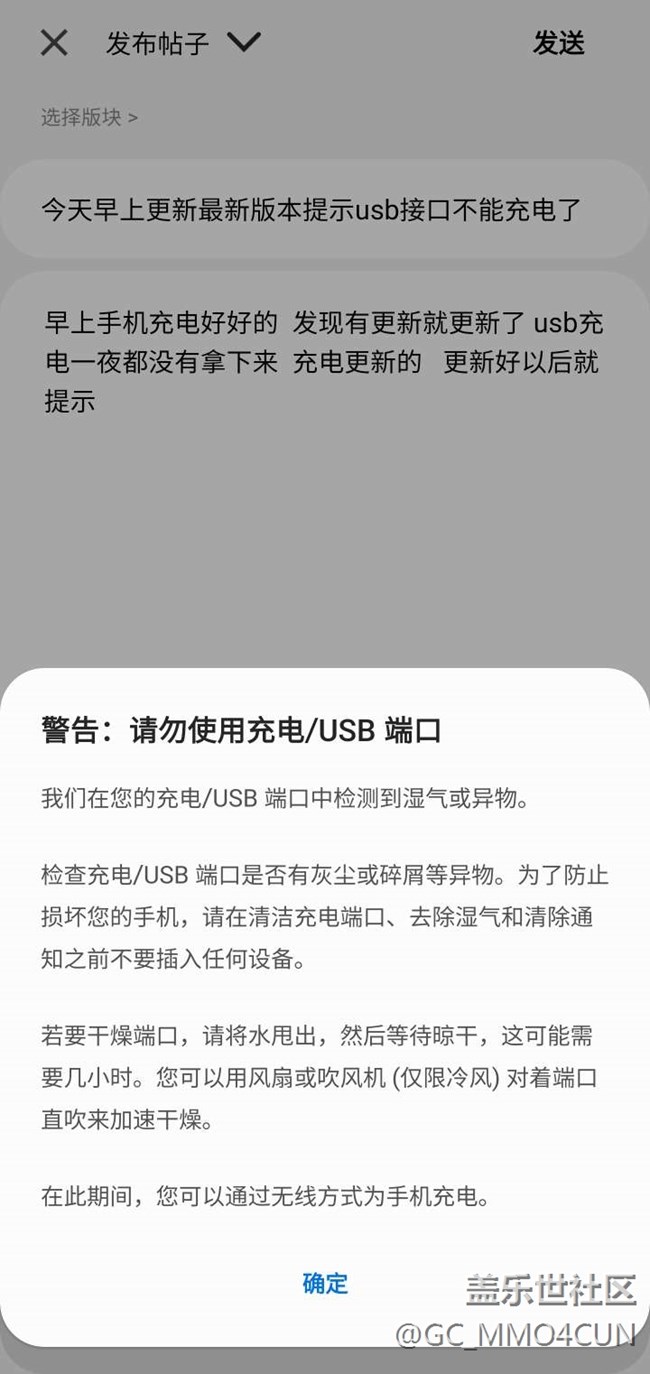Edit the post body text
Screen dimensions: 650x1374
(x=323, y=362)
